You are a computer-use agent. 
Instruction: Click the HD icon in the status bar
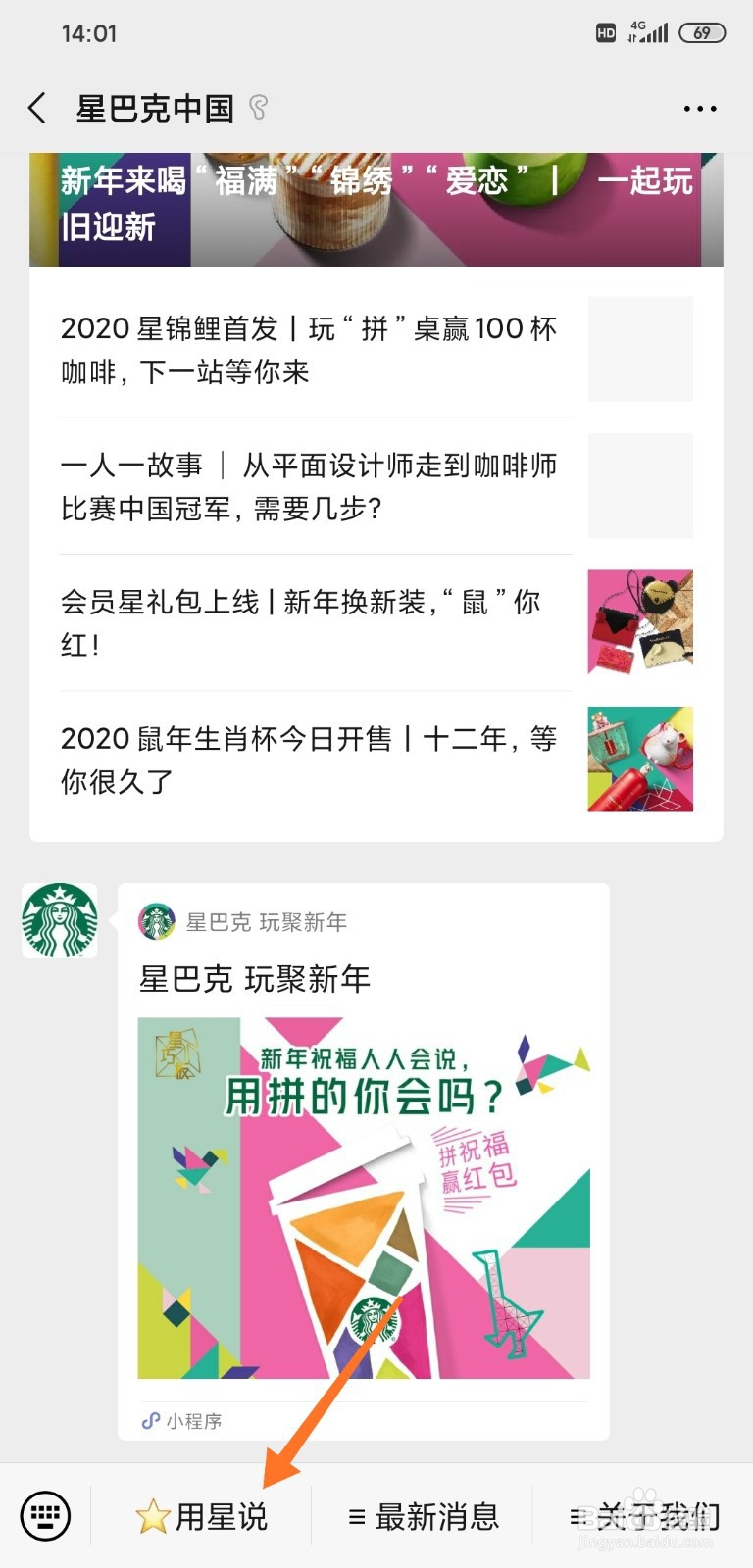(x=605, y=31)
